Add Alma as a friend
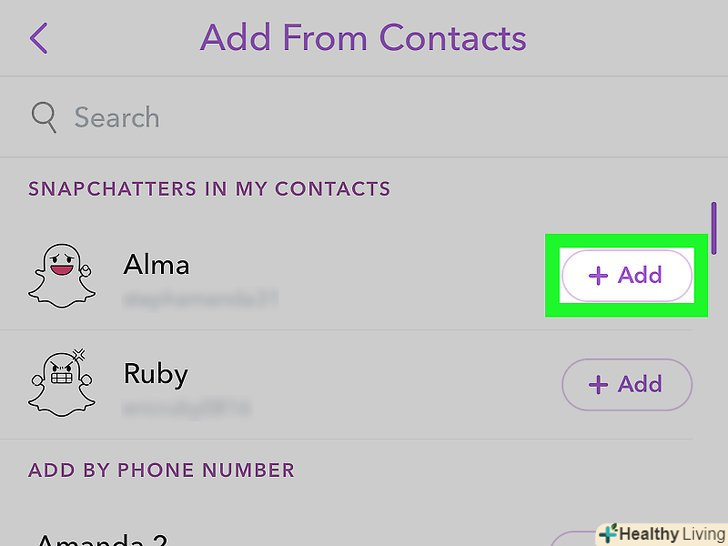Viewport: 728px width, 546px height. point(627,276)
